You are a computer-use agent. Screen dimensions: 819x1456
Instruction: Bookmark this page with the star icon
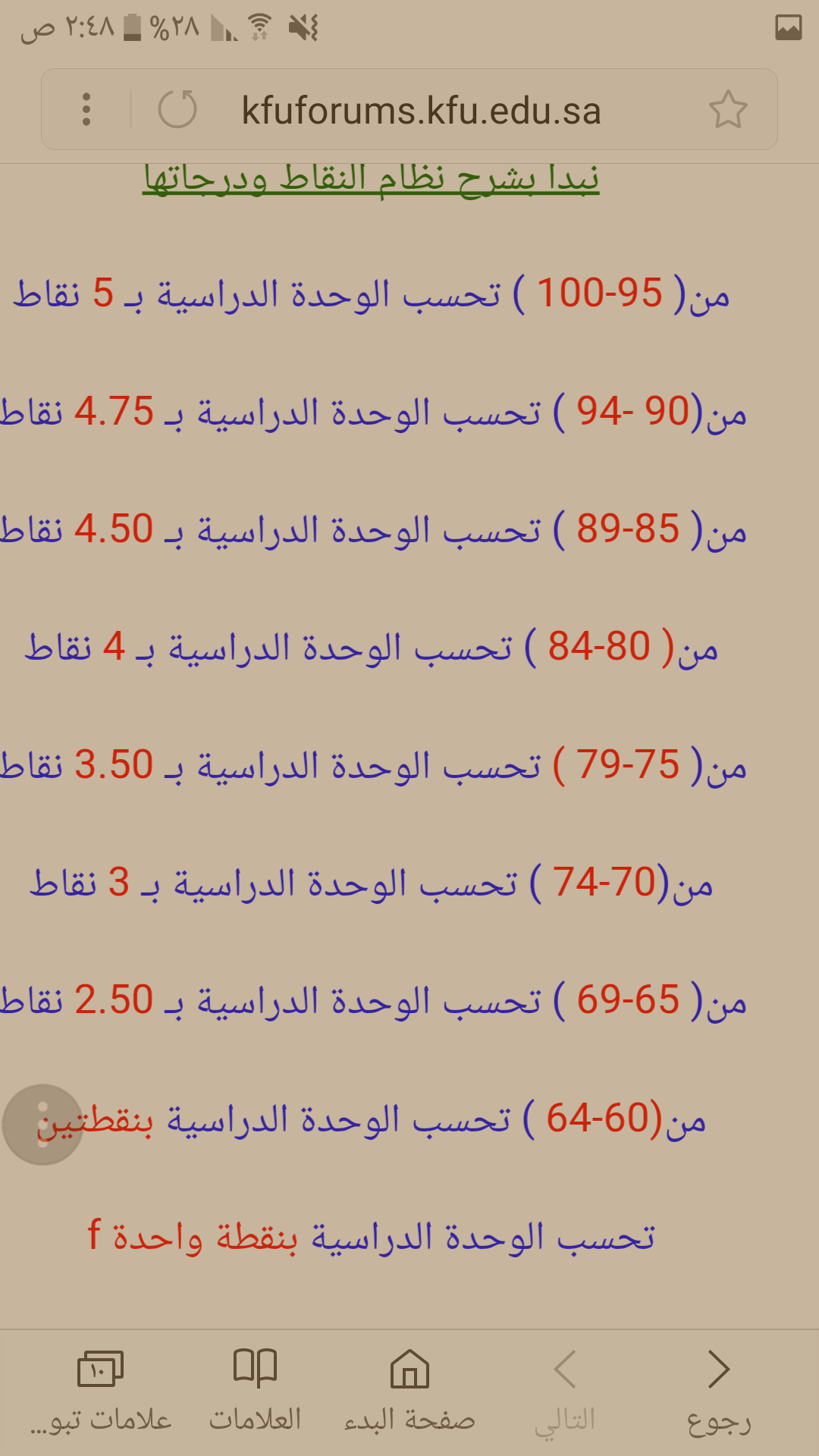728,110
